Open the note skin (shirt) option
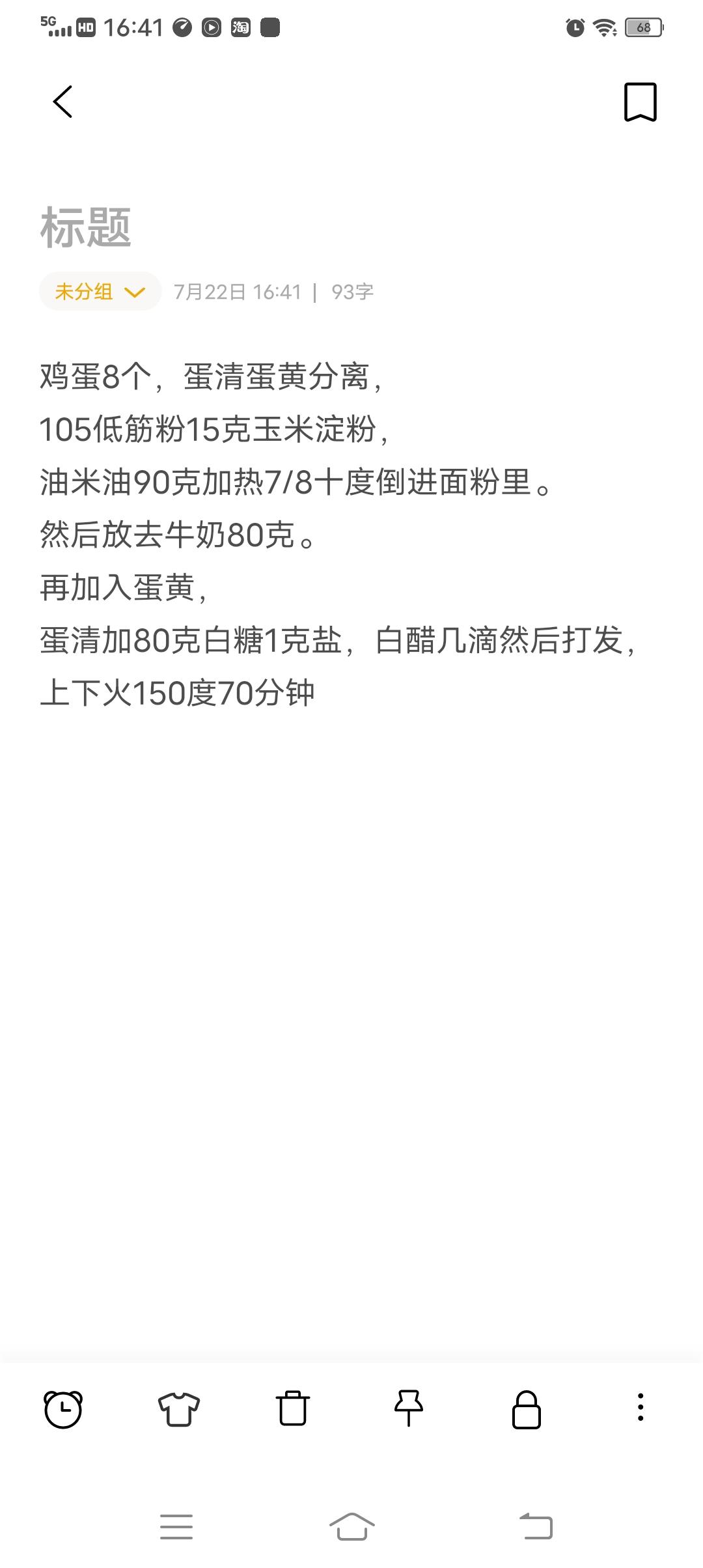The image size is (703, 1568). pos(178,1409)
